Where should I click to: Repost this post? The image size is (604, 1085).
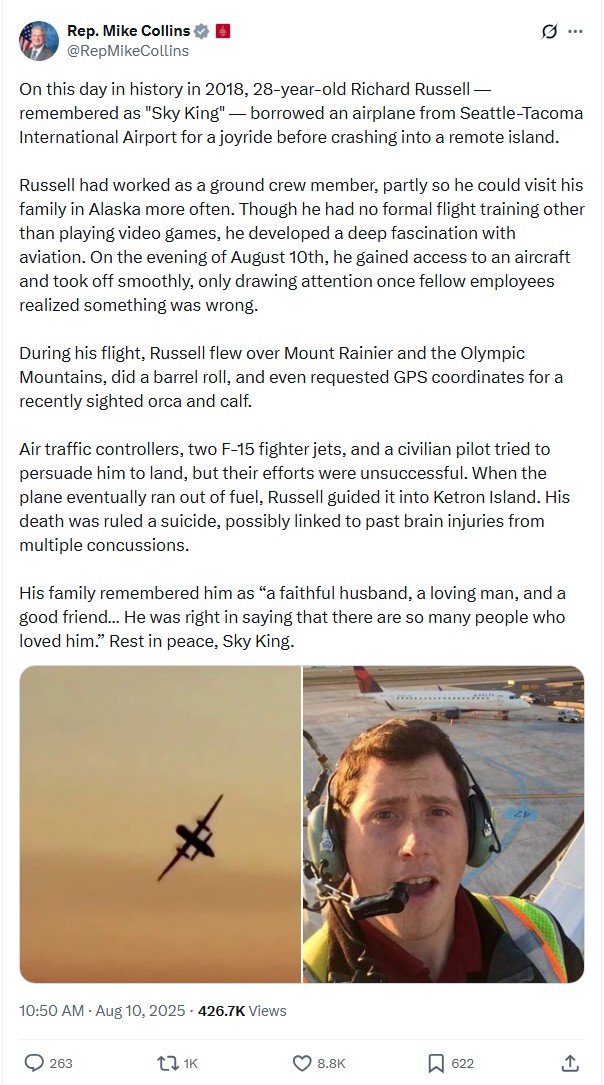click(x=168, y=1063)
